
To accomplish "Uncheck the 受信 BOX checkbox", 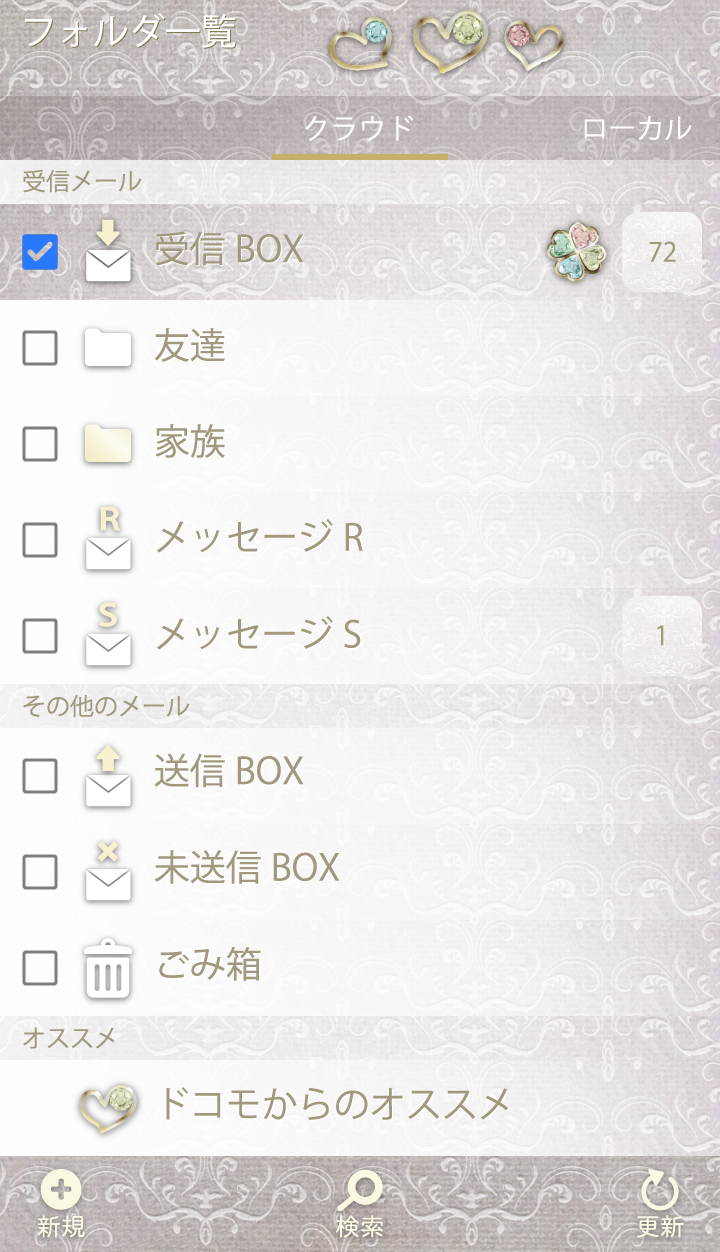I will point(40,252).
